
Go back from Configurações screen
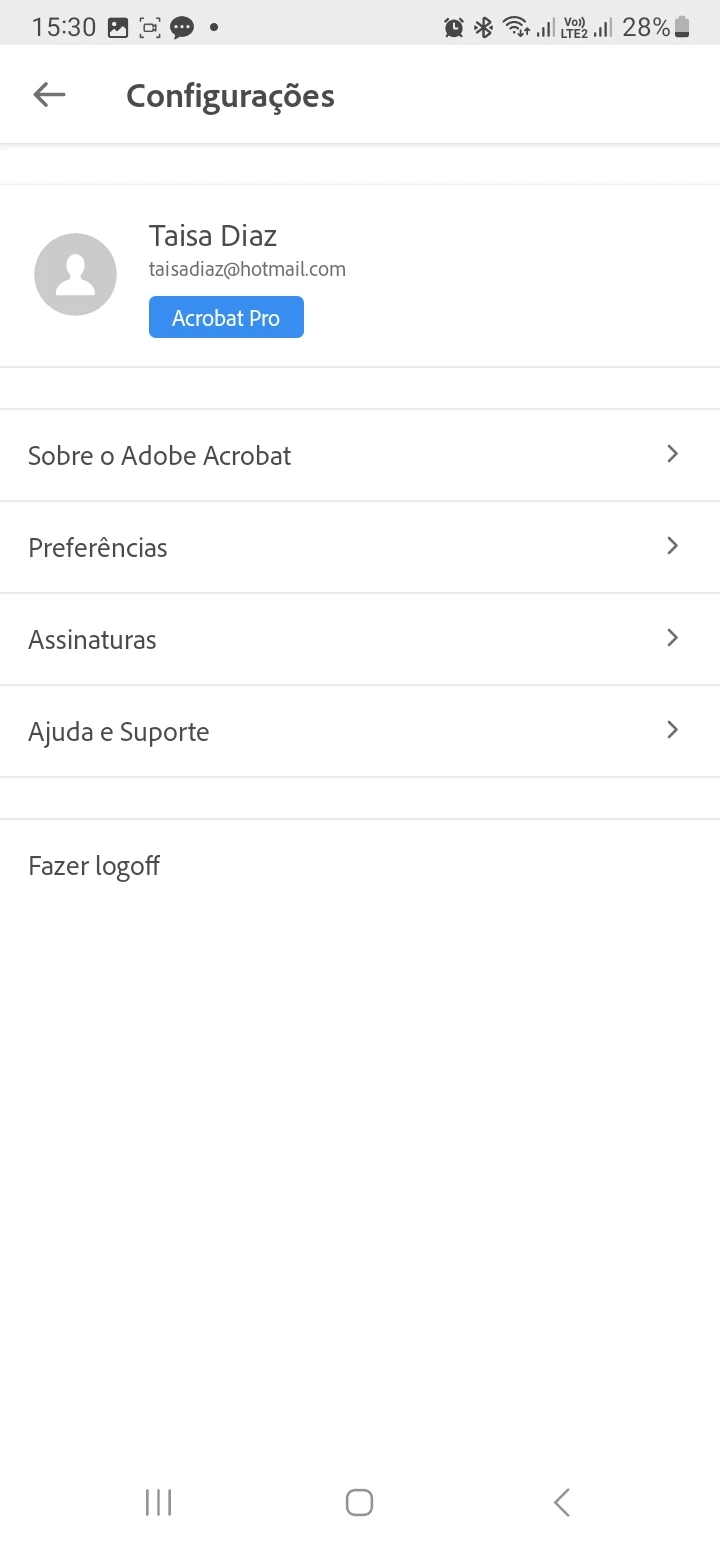click(49, 95)
